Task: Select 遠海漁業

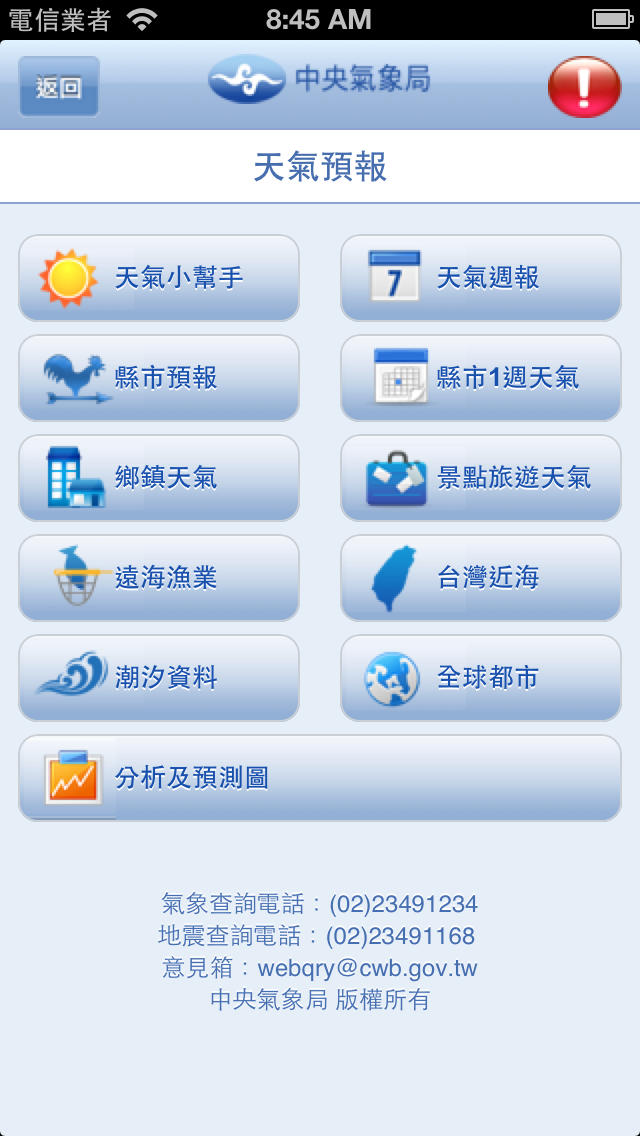Action: pos(159,577)
